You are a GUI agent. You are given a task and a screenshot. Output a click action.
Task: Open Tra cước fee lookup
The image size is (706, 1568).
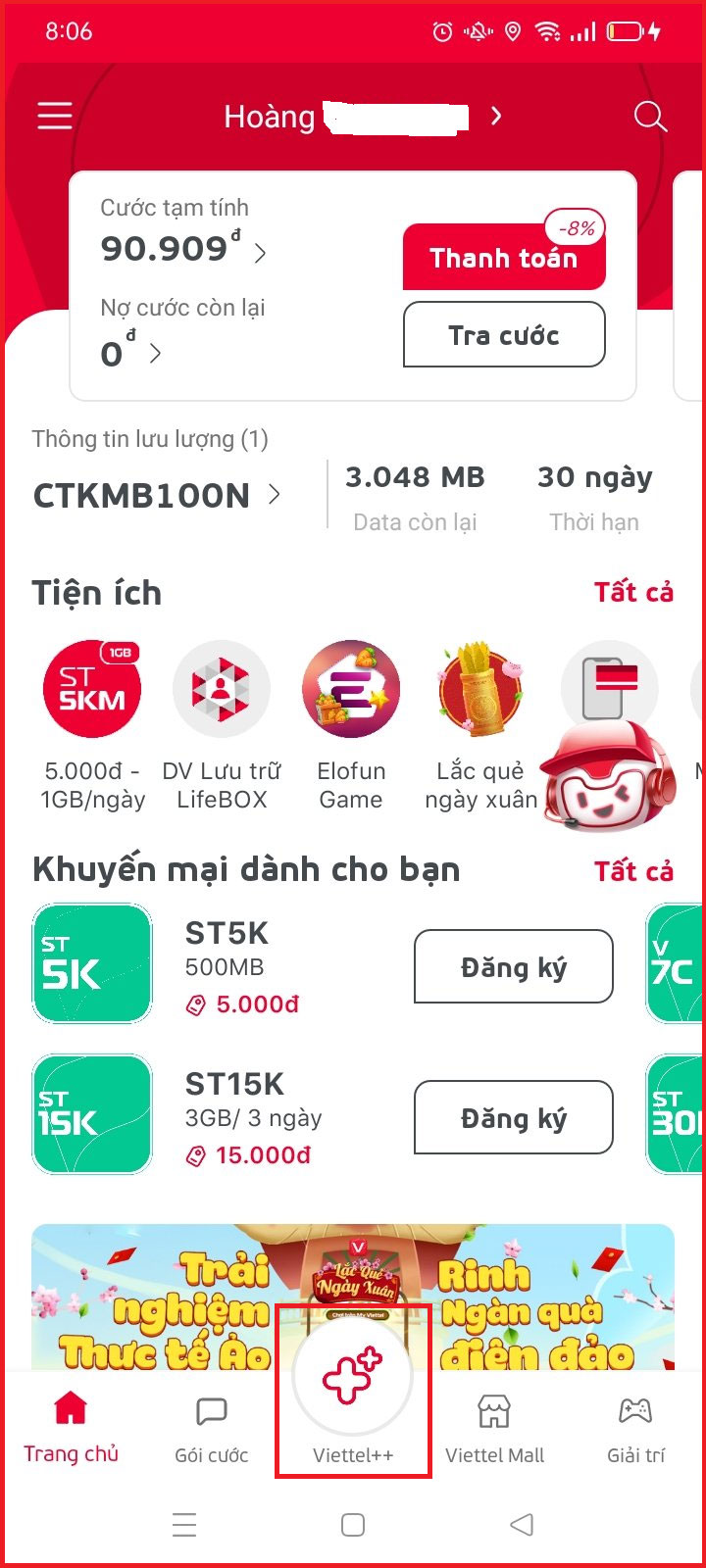coord(504,334)
